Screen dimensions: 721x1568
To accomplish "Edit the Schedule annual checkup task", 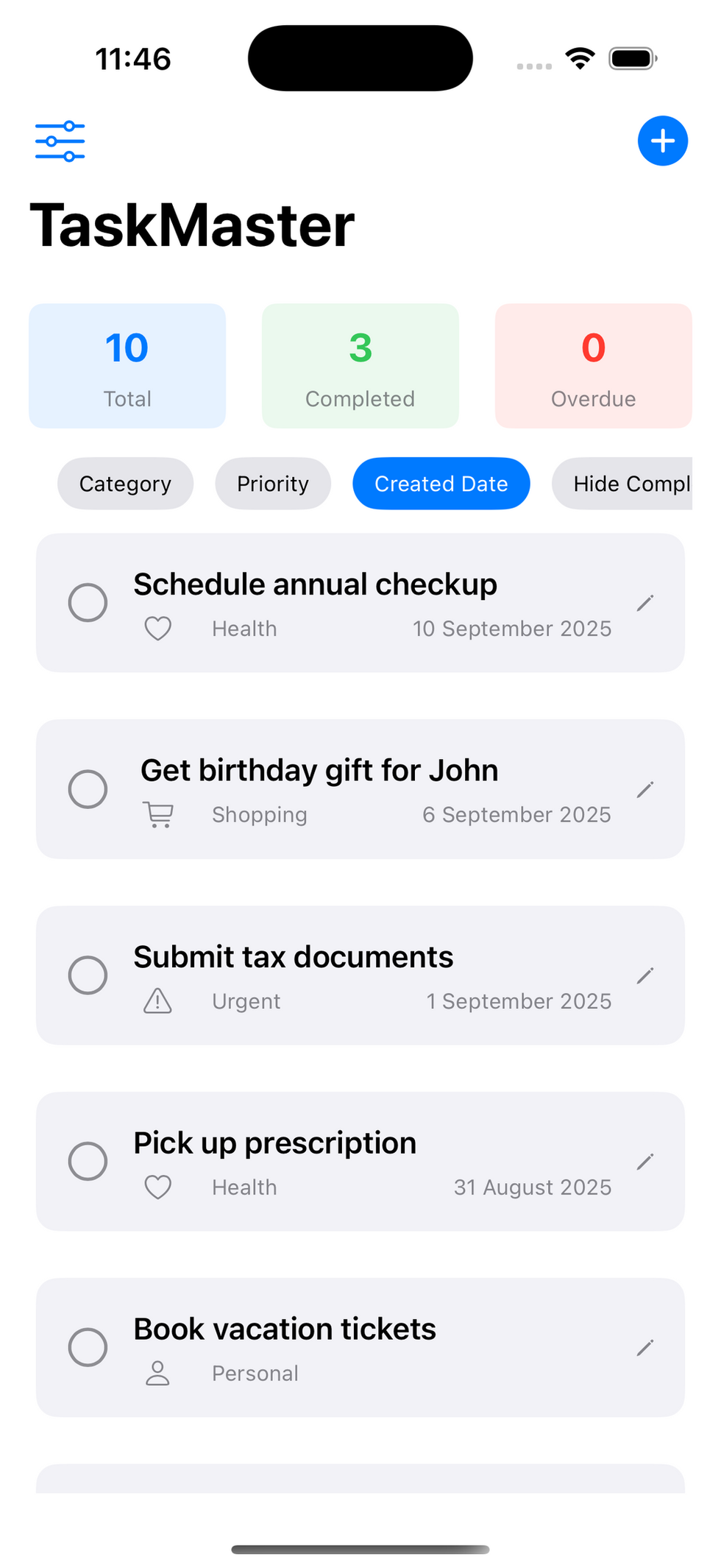I will tap(645, 603).
